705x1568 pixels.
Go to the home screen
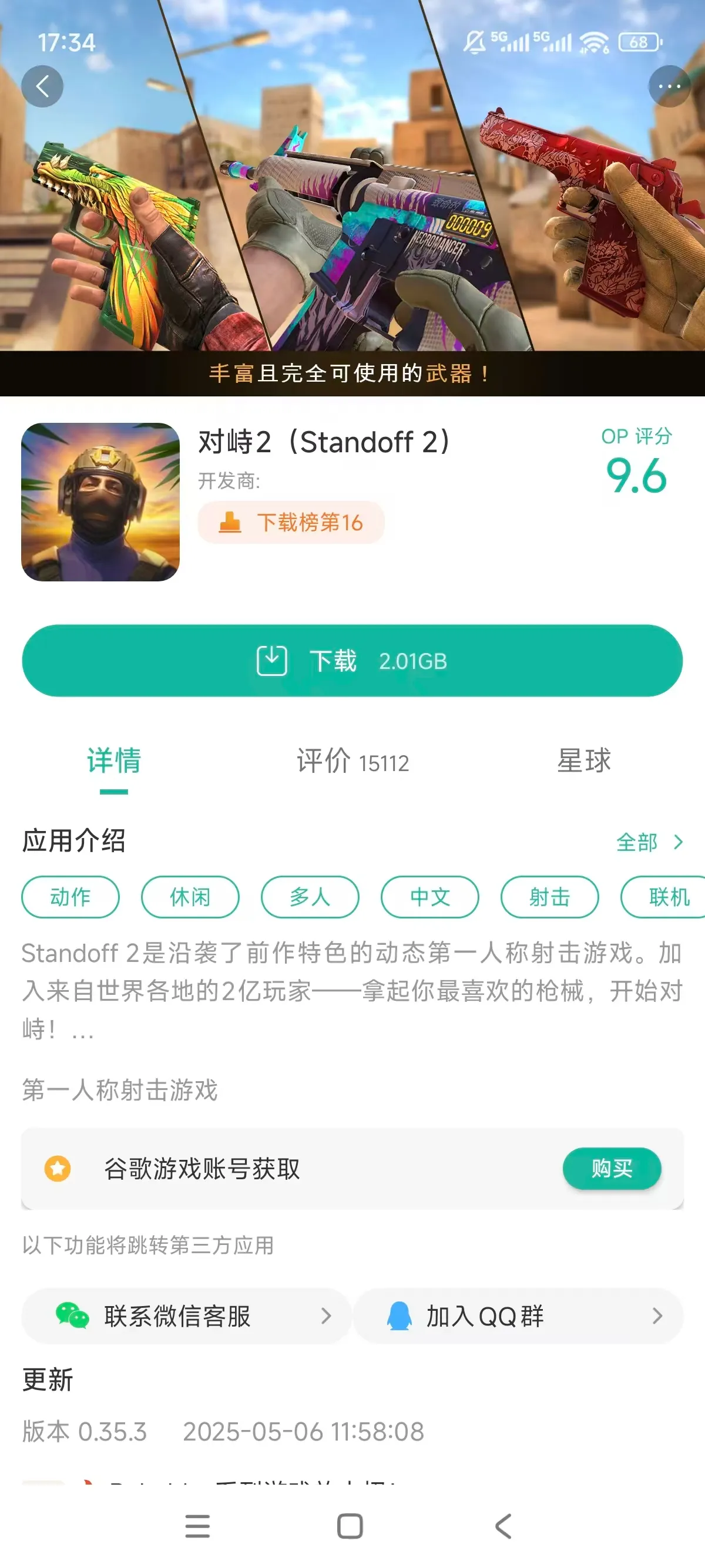pos(350,1527)
